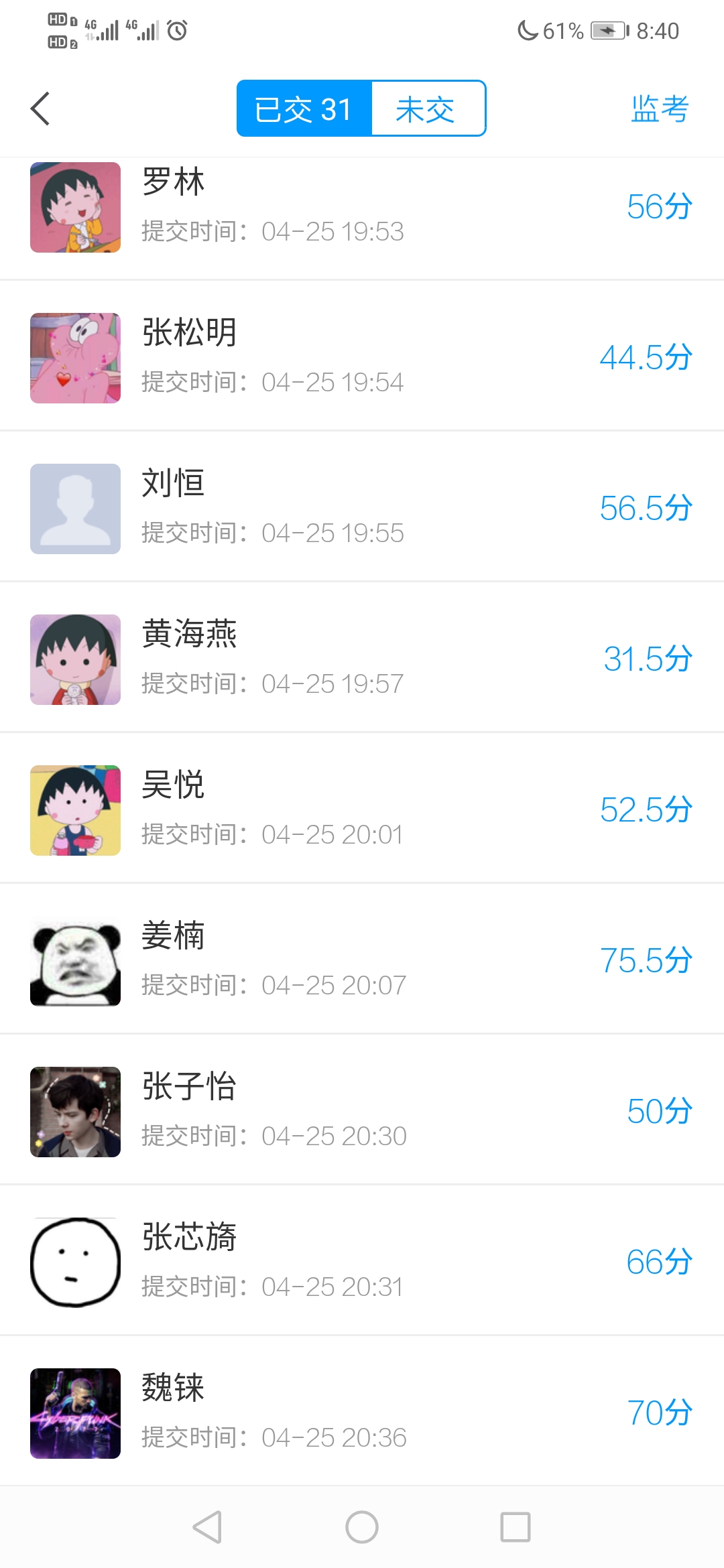
Task: Tap the system home button
Action: point(362,1527)
